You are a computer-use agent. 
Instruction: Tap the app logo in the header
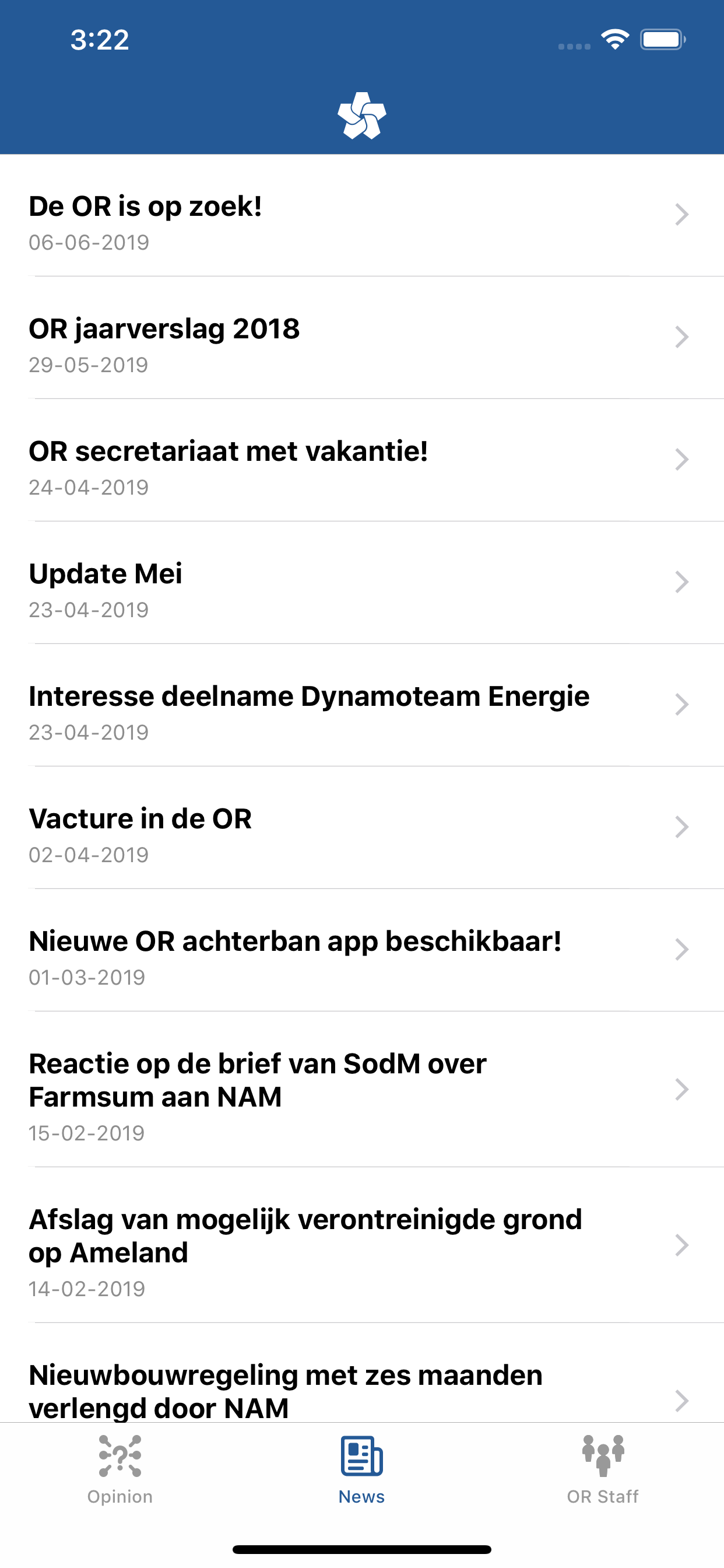(362, 116)
